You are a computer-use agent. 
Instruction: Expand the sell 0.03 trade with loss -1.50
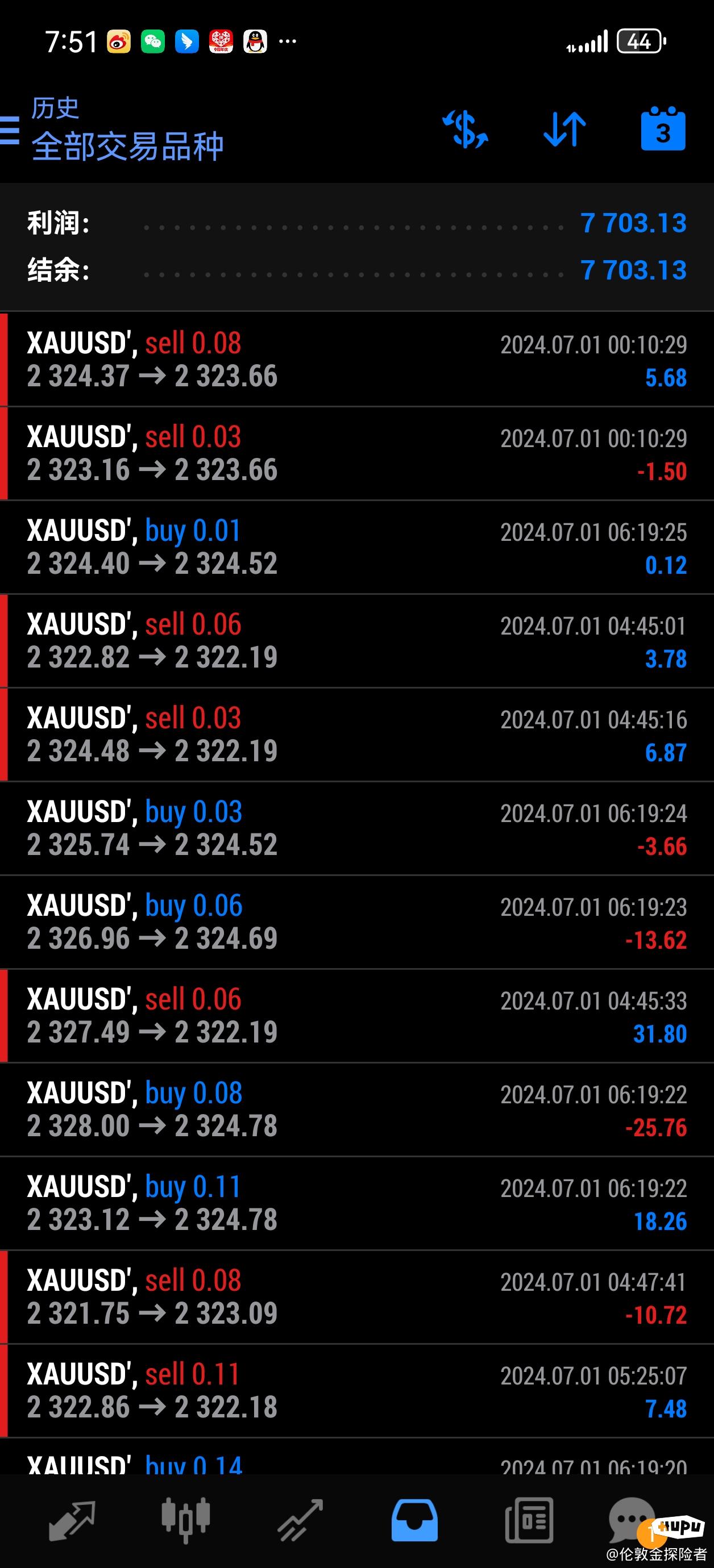pyautogui.click(x=357, y=453)
